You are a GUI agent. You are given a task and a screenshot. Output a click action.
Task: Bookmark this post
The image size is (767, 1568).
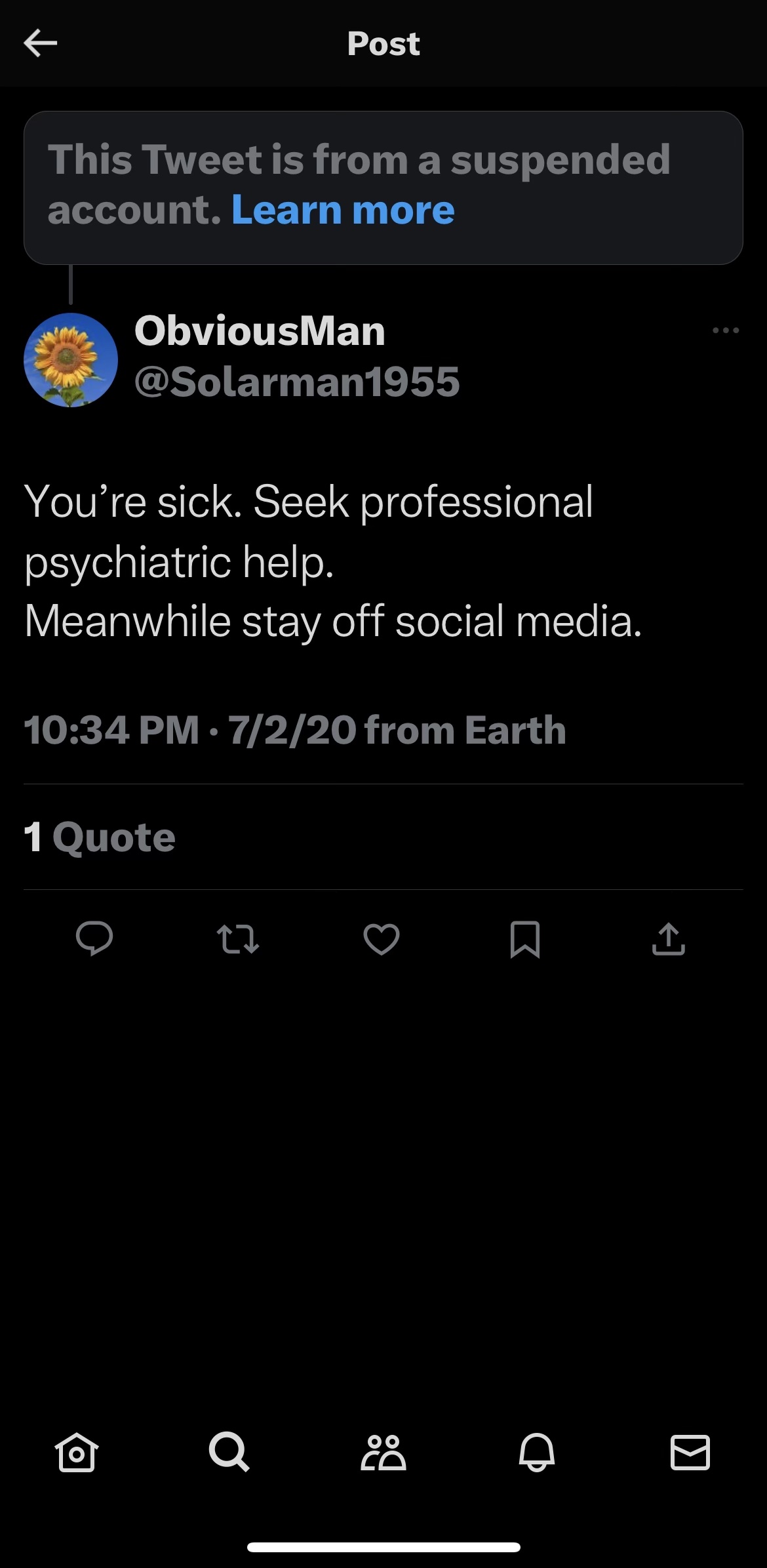point(525,938)
